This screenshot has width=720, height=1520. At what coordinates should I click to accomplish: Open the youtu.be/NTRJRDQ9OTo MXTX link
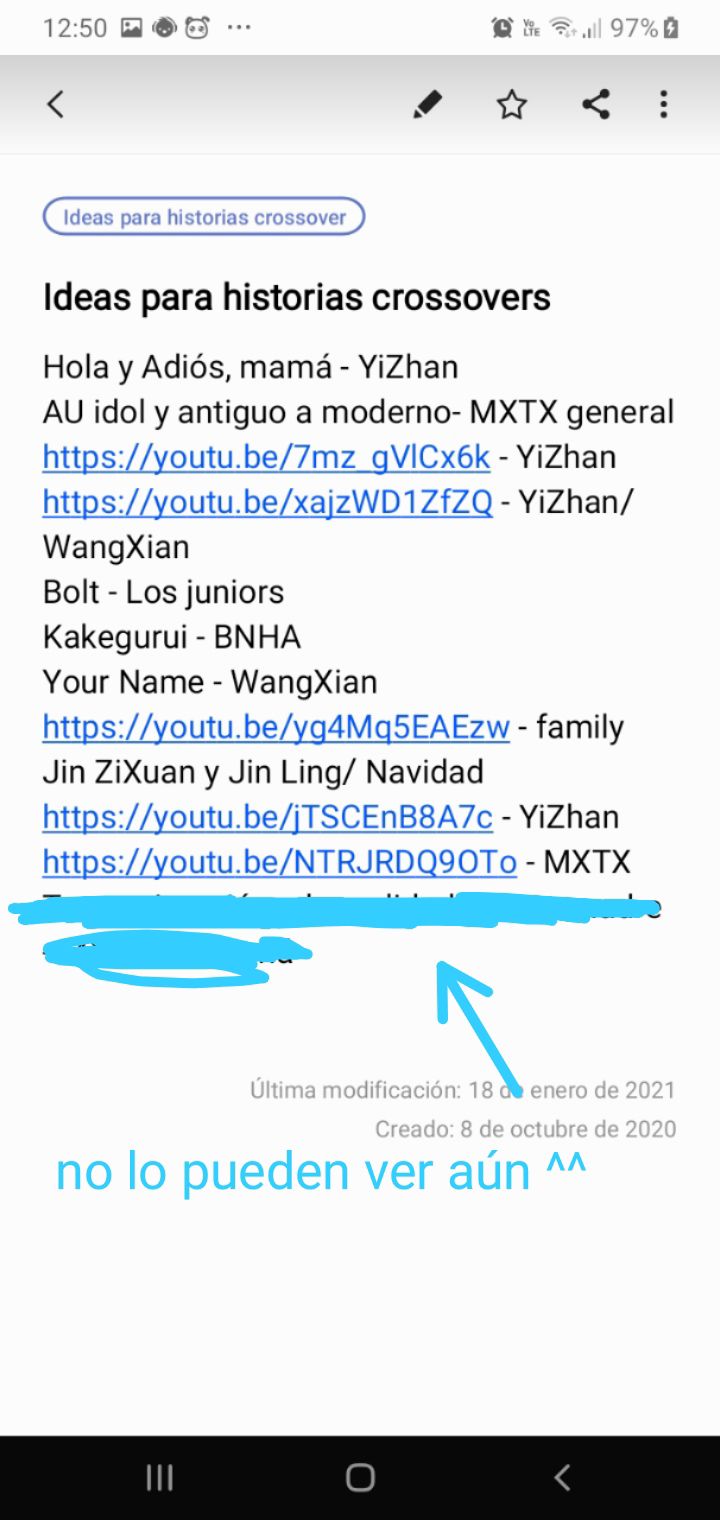point(279,862)
